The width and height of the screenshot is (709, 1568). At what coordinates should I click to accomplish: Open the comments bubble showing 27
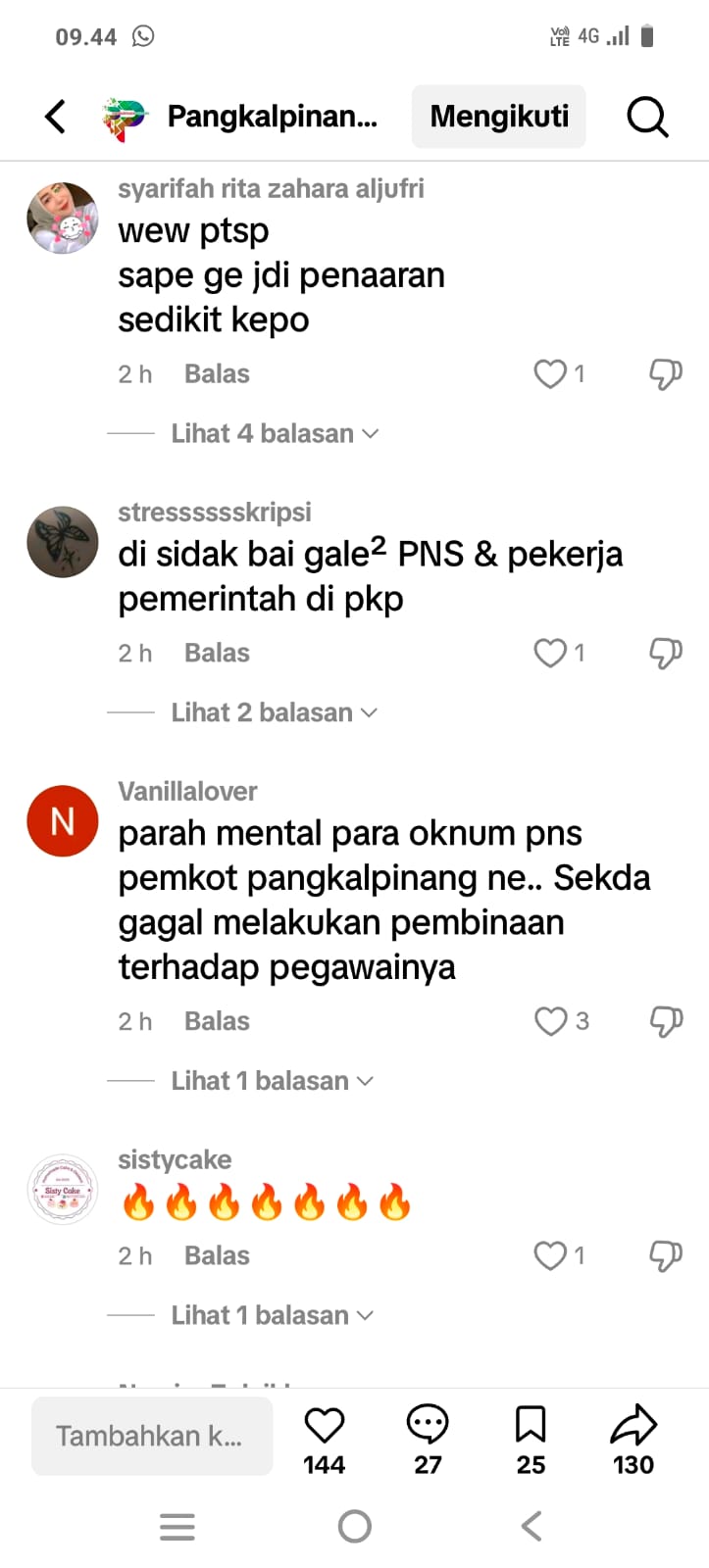tap(428, 1426)
